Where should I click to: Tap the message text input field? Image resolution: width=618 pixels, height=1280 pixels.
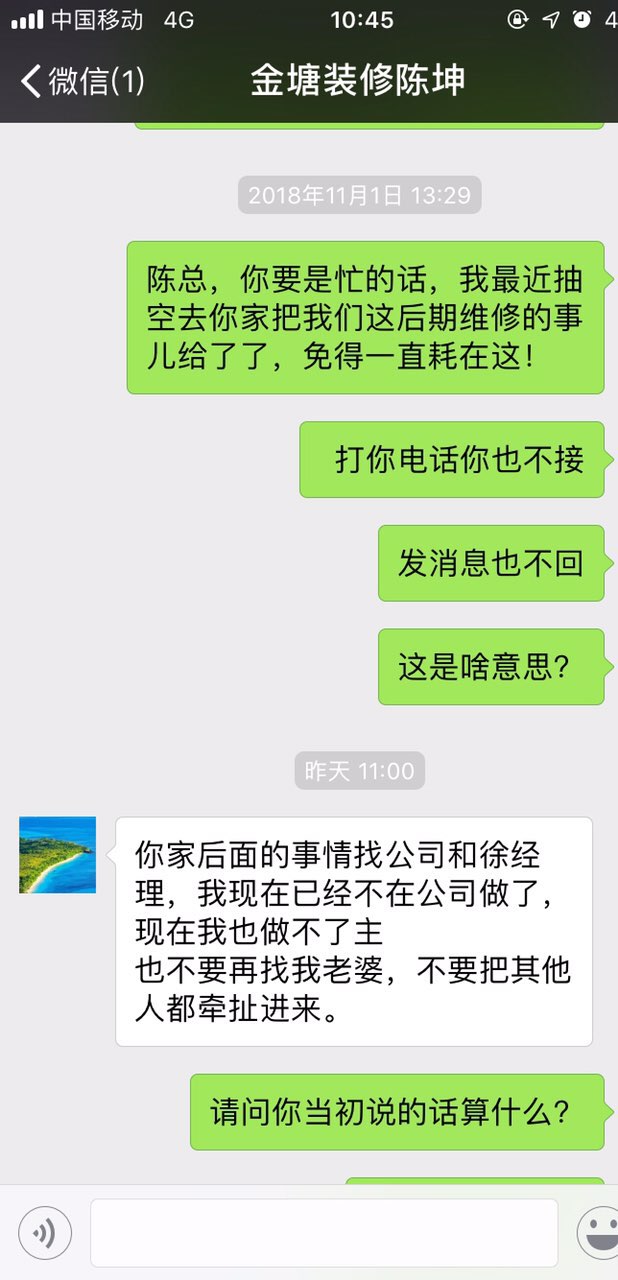click(x=323, y=1233)
